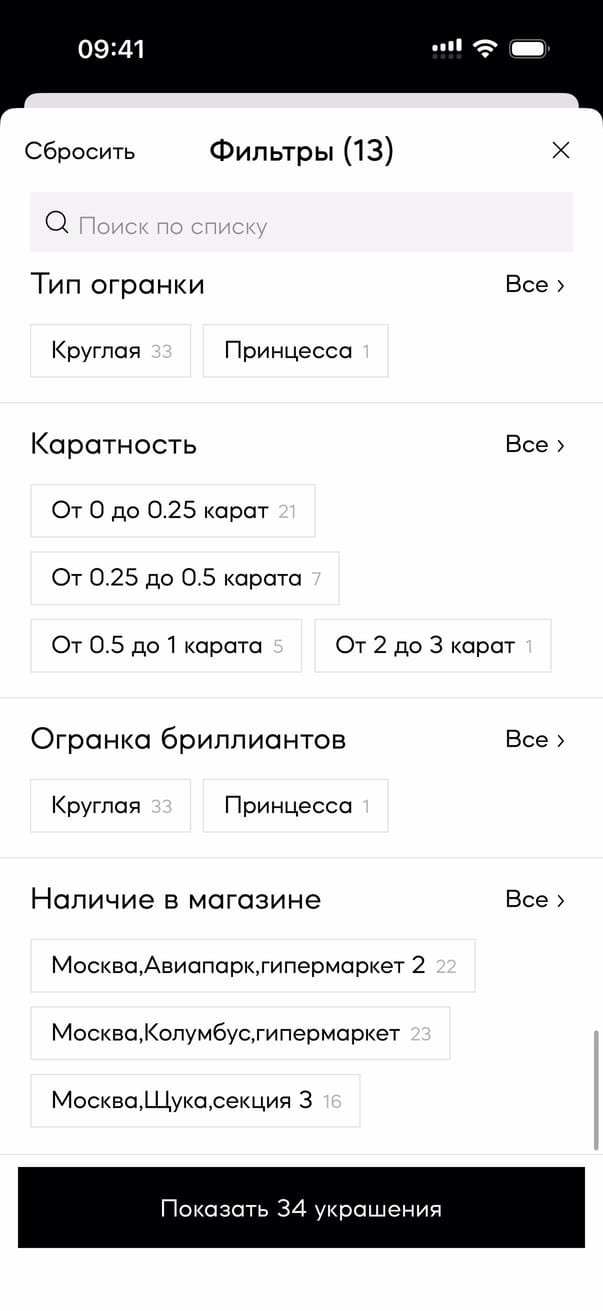Pick Круглая under Огранка бриллиантов
This screenshot has height=1311, width=603.
coord(110,806)
